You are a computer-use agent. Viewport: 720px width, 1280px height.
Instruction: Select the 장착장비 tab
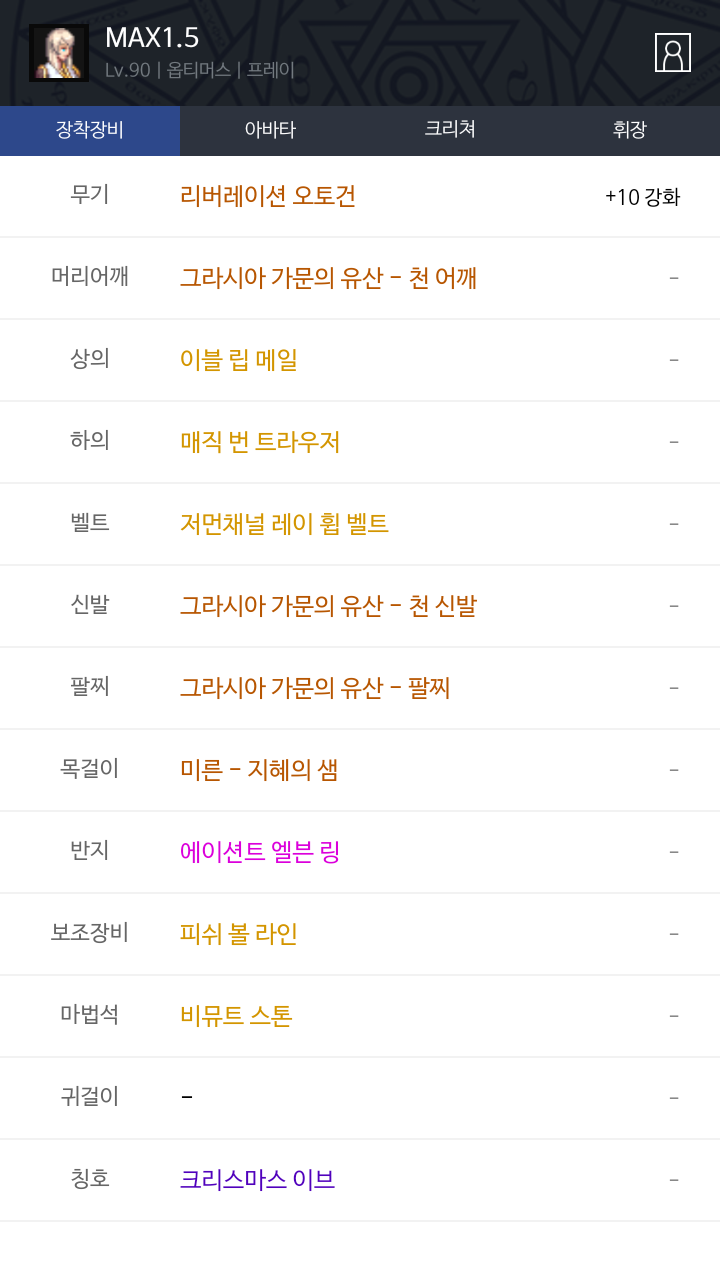coord(90,130)
